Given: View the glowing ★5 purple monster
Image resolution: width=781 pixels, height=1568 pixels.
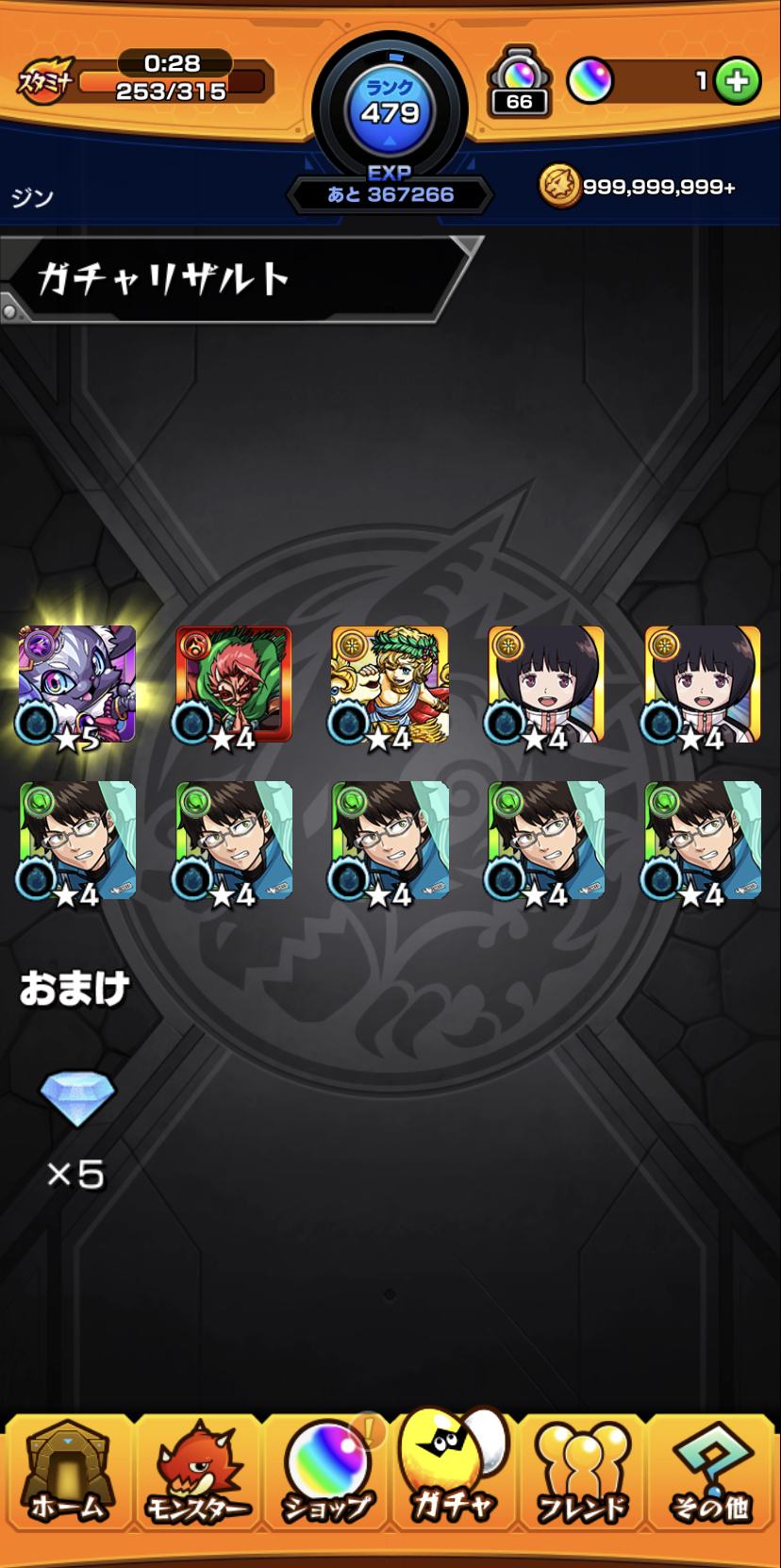Looking at the screenshot, I should [x=77, y=686].
